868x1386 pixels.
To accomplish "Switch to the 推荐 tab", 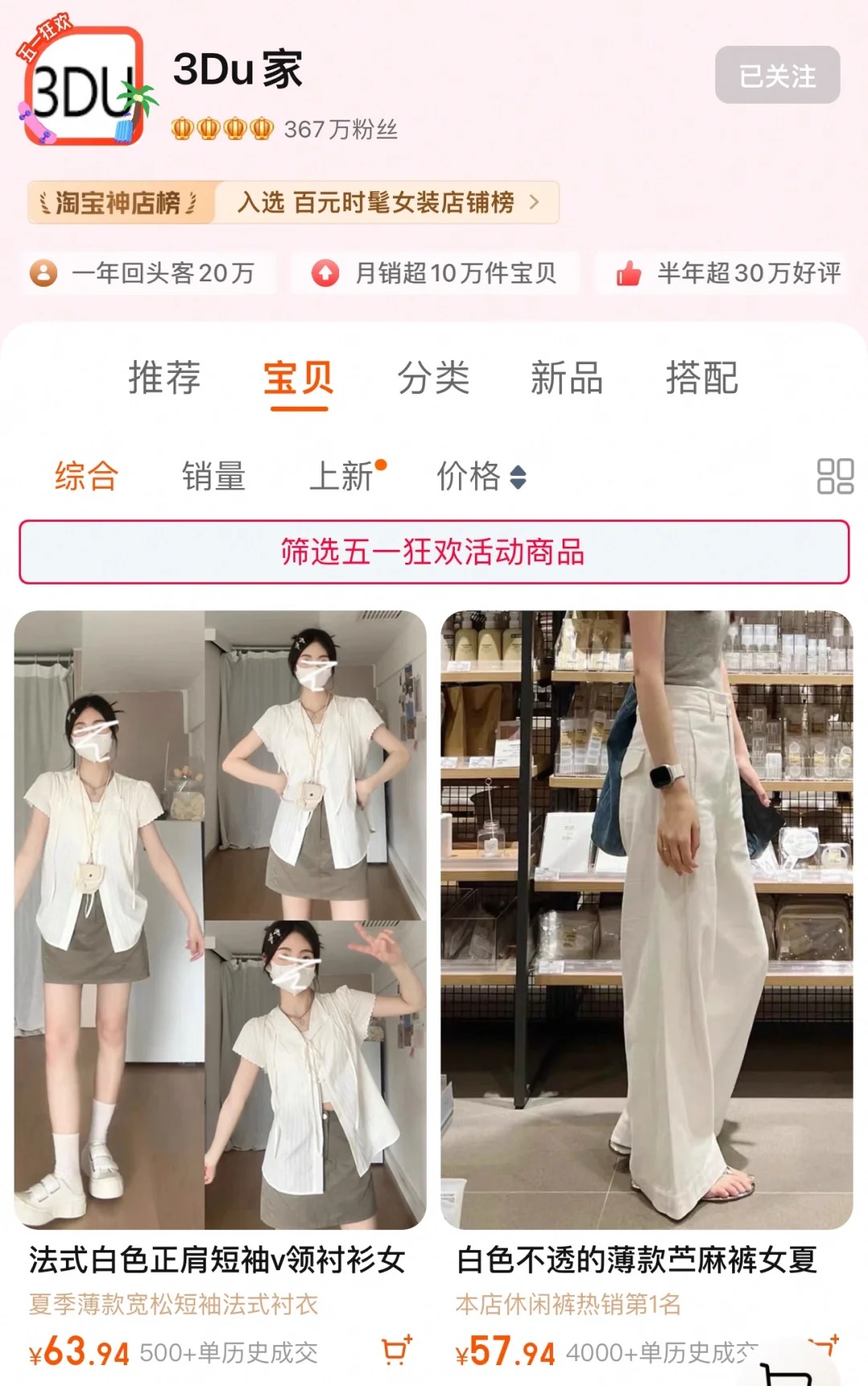I will (x=165, y=378).
